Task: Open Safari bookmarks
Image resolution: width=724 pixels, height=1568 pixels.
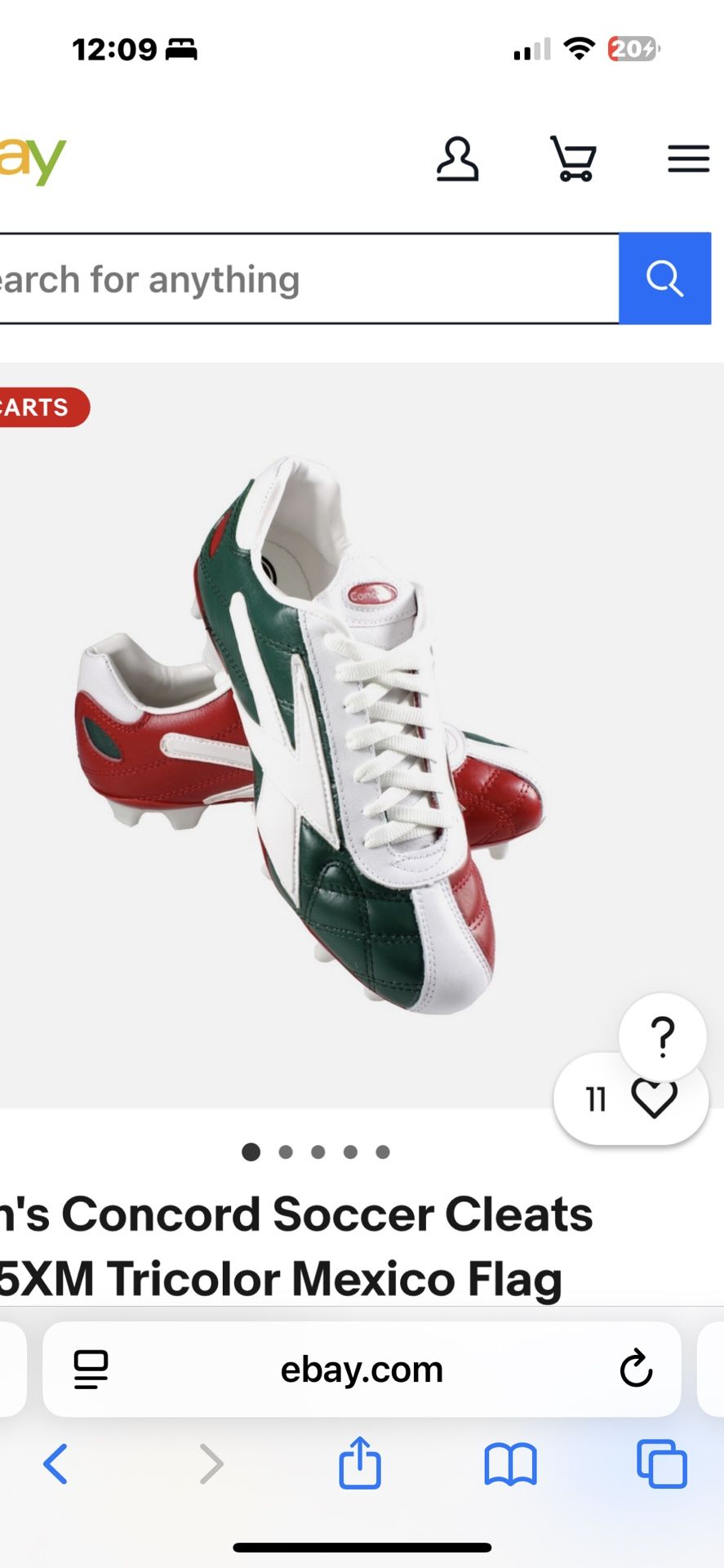Action: tap(510, 1463)
